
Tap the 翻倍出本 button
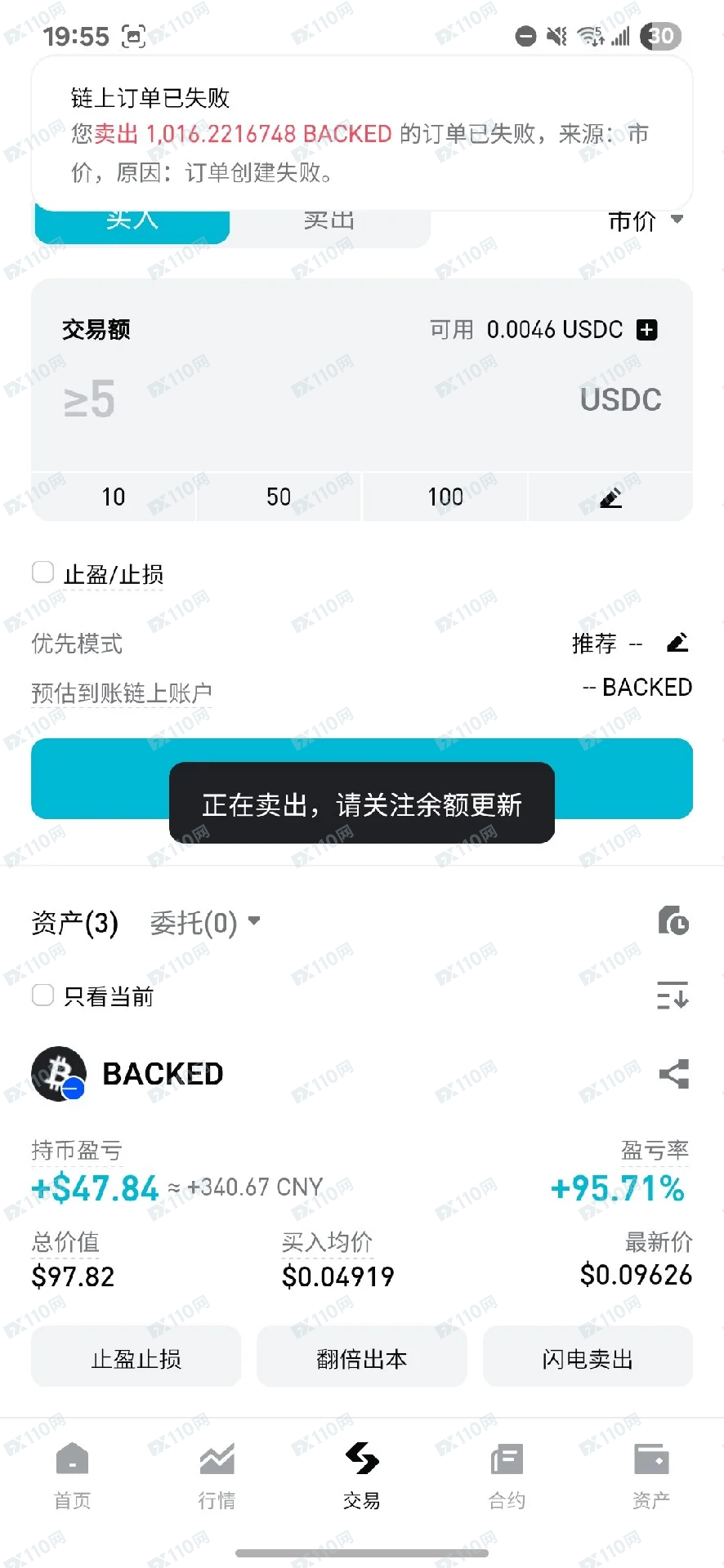click(362, 1359)
